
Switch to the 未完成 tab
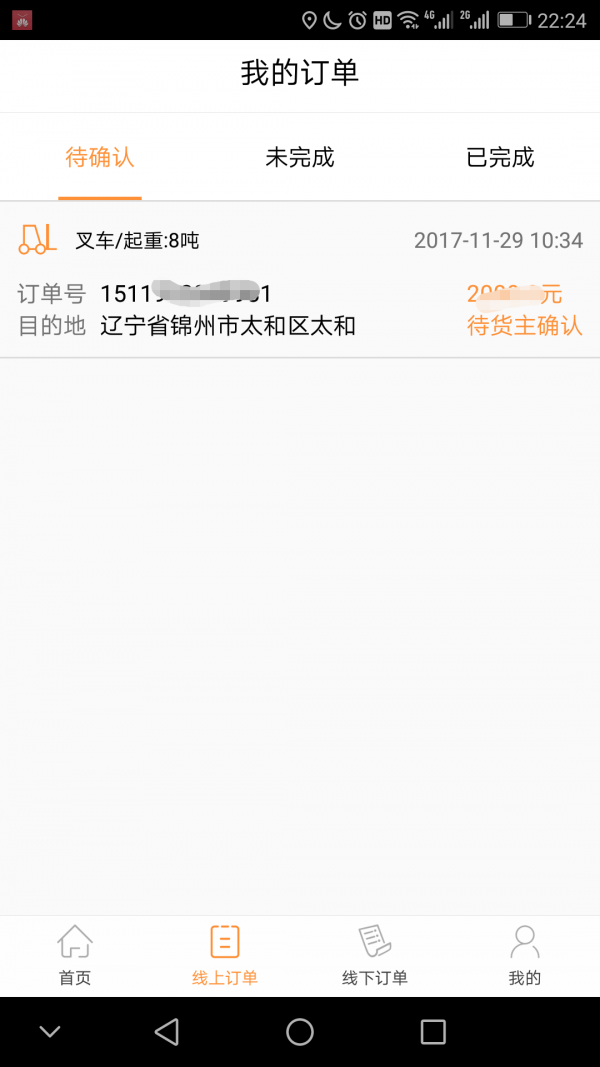pyautogui.click(x=299, y=157)
